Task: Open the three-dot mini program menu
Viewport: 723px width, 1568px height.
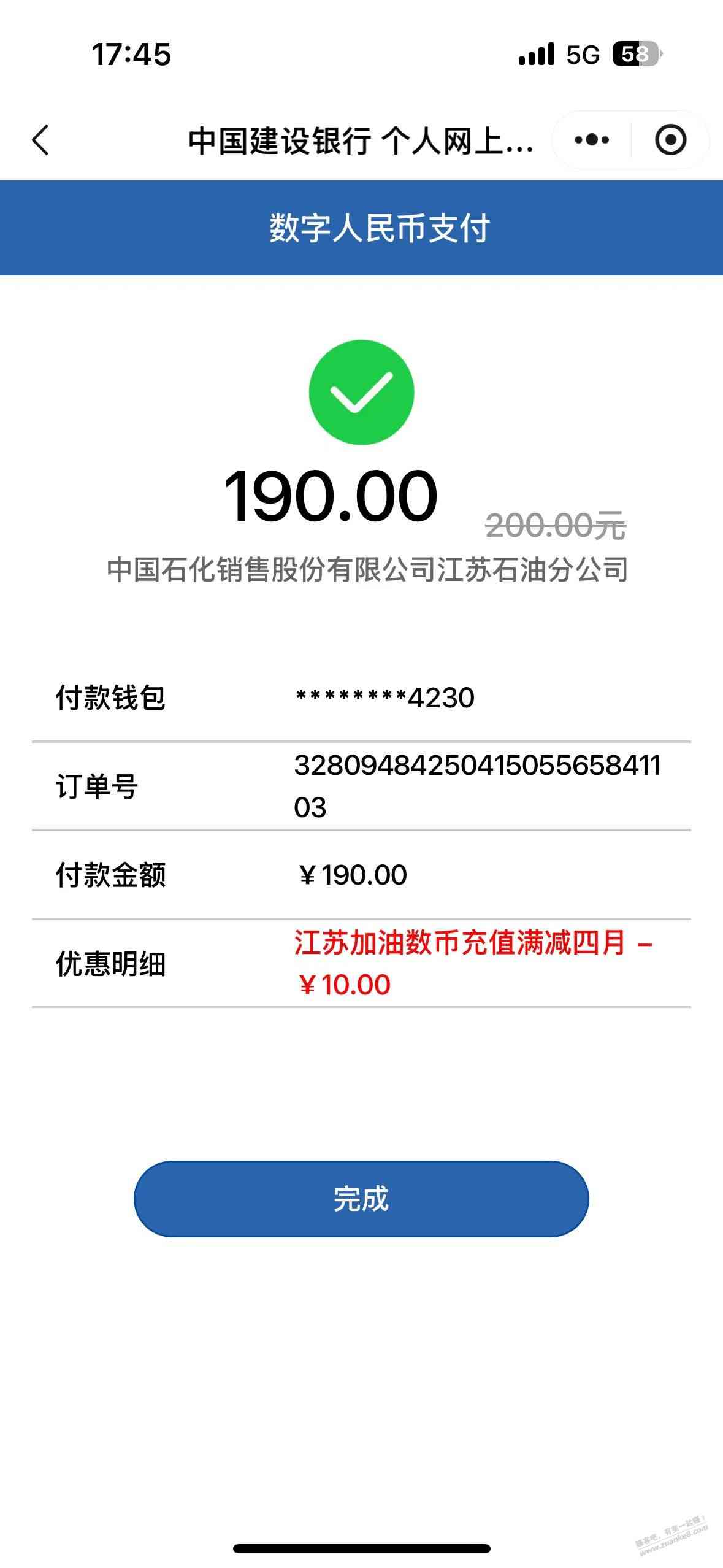Action: tap(592, 140)
